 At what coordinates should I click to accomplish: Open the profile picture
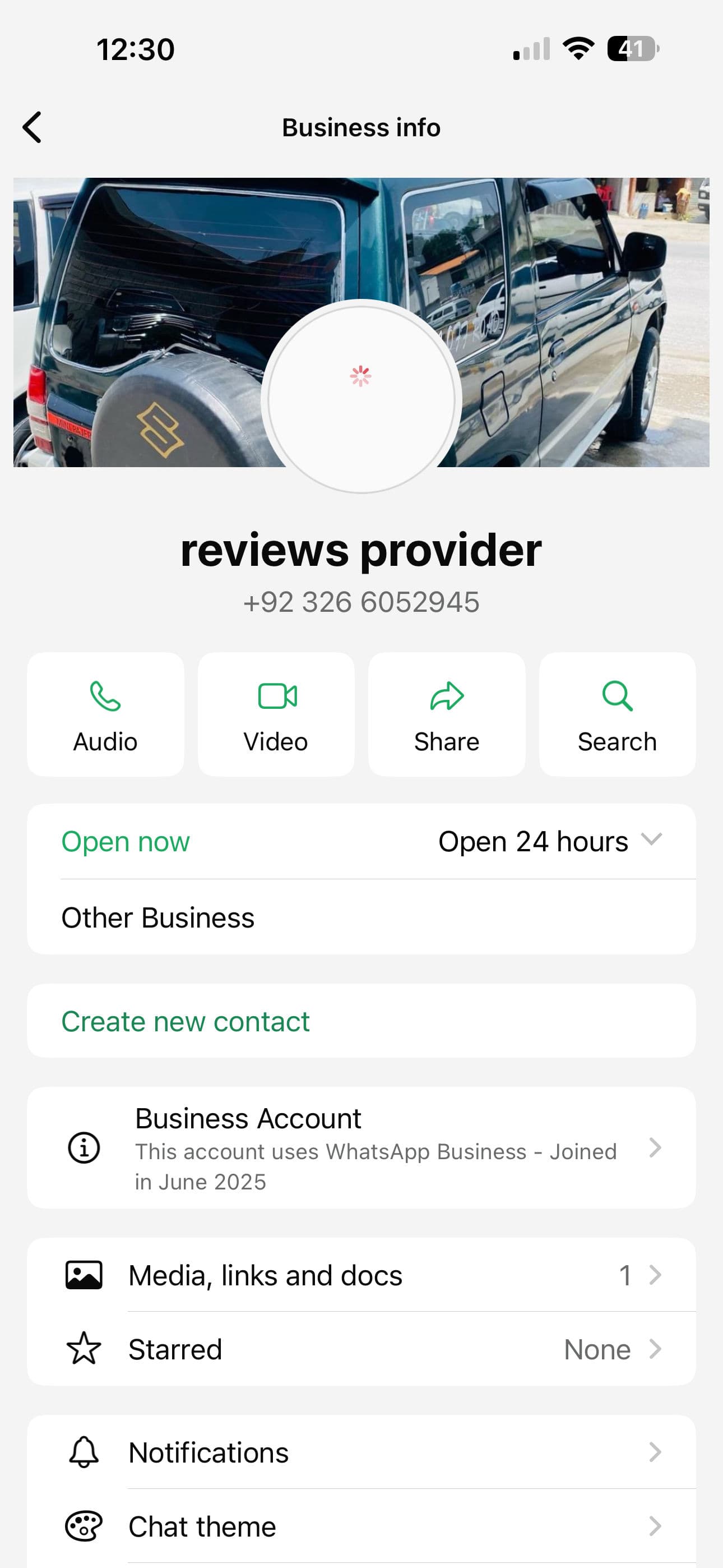pyautogui.click(x=361, y=397)
